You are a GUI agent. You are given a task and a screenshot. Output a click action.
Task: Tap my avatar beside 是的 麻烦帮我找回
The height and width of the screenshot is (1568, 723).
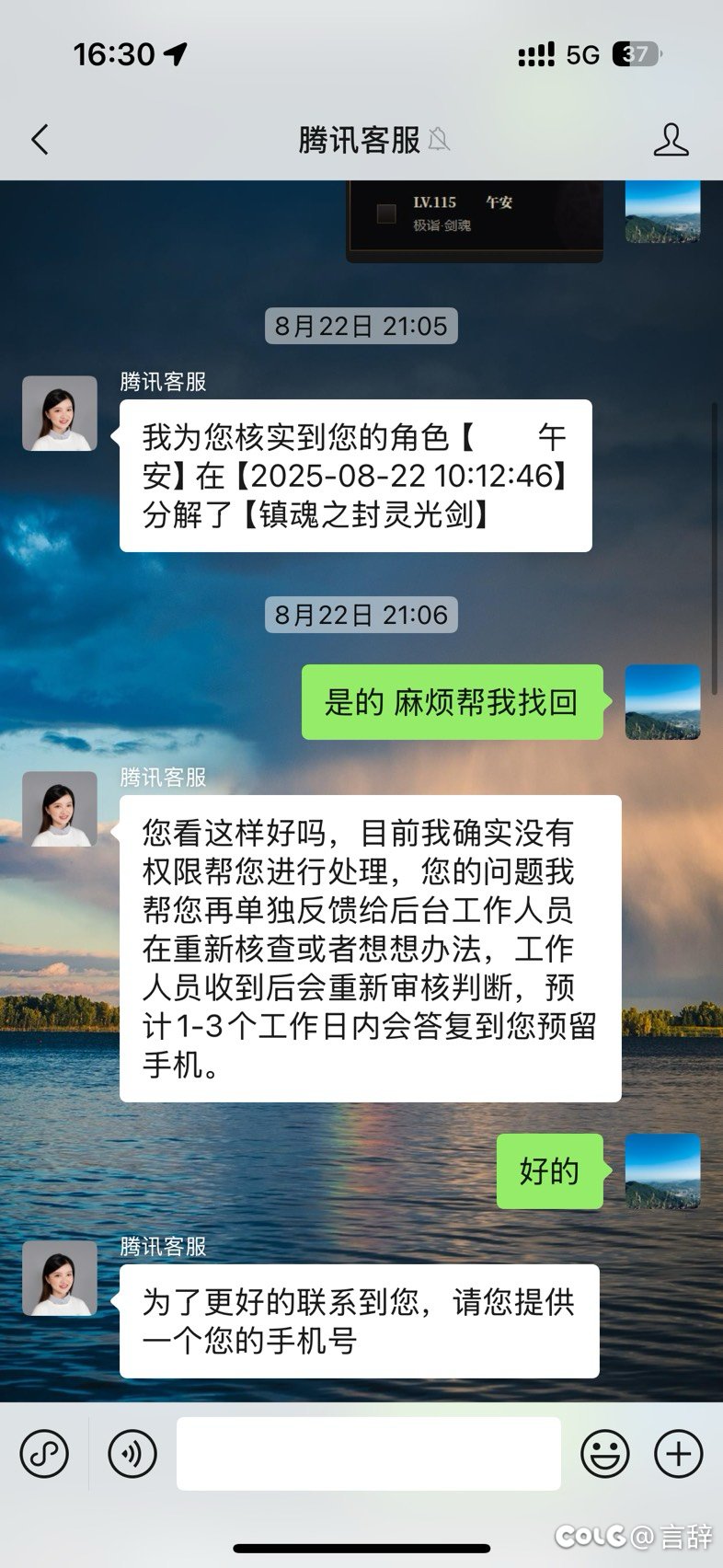[662, 702]
